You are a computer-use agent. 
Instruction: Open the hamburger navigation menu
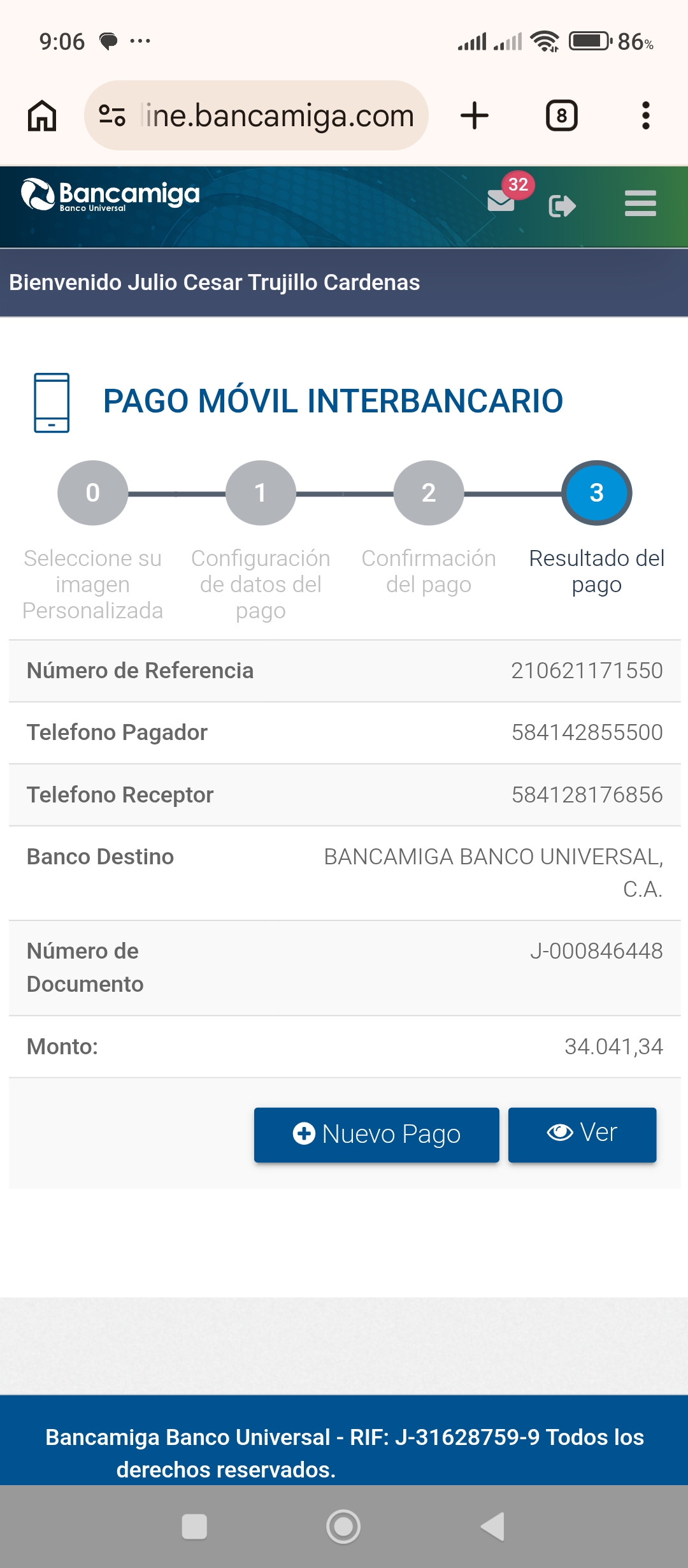click(640, 204)
